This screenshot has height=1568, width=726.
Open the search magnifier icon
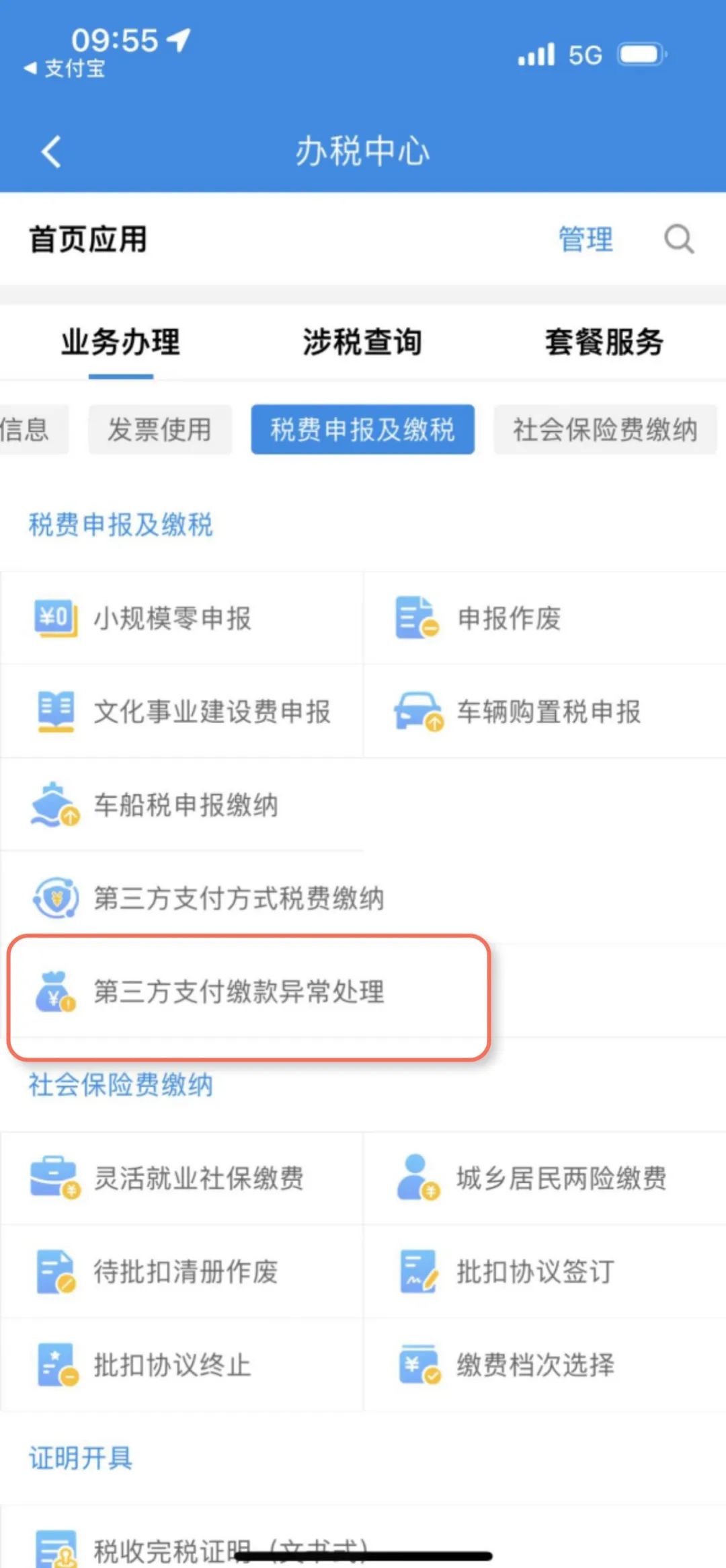679,239
